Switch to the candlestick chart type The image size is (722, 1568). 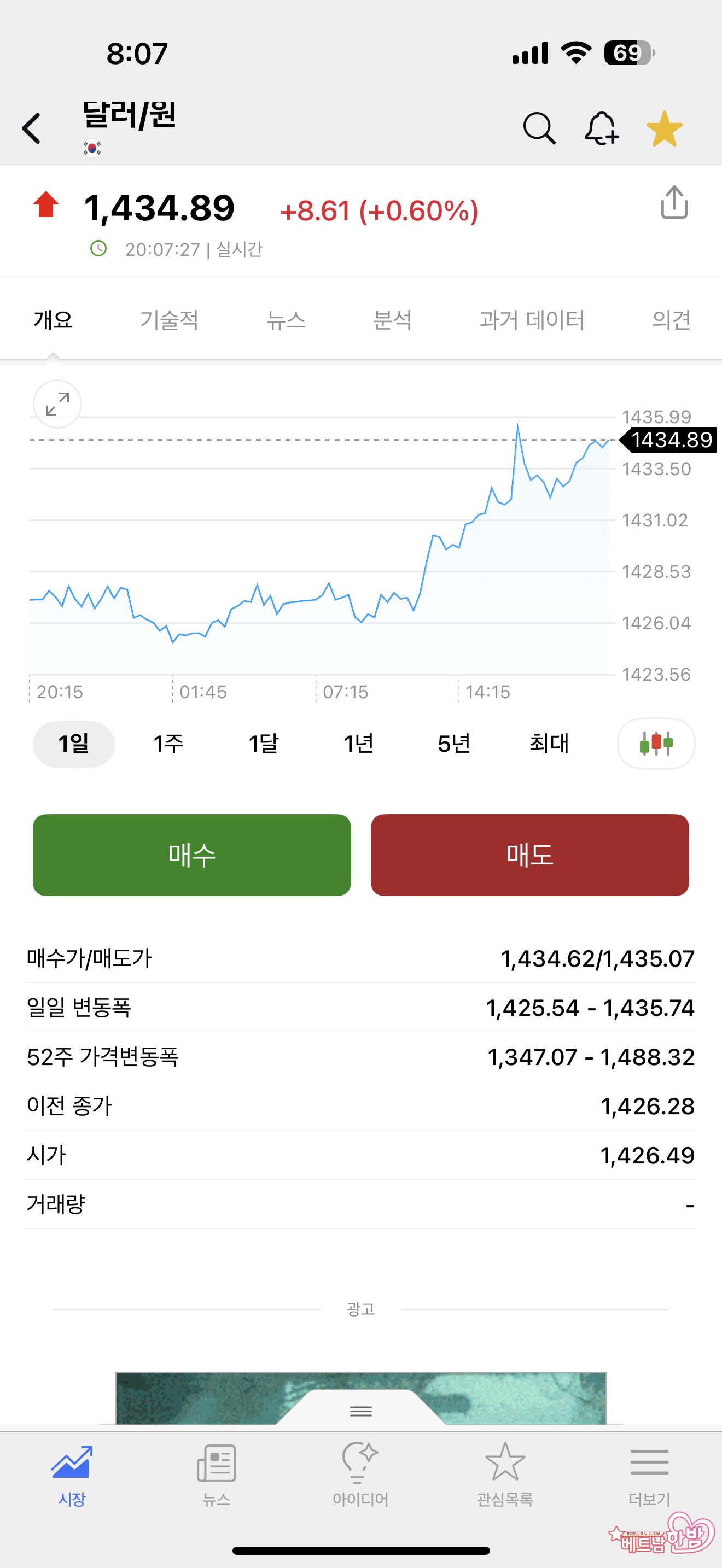[x=656, y=743]
